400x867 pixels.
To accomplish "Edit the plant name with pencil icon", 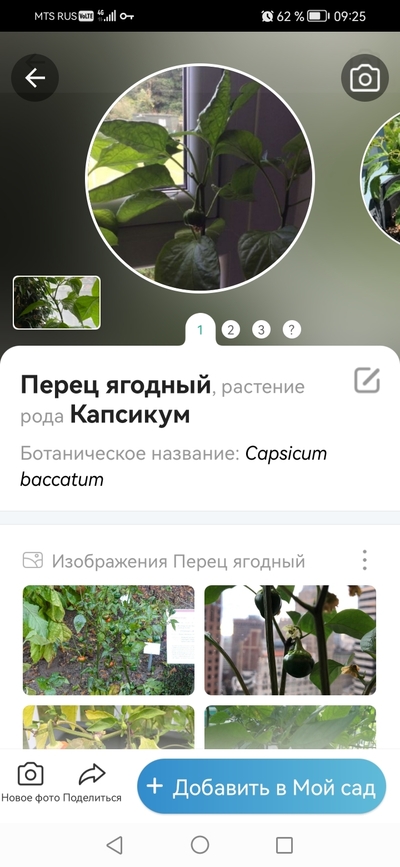I will pos(367,380).
